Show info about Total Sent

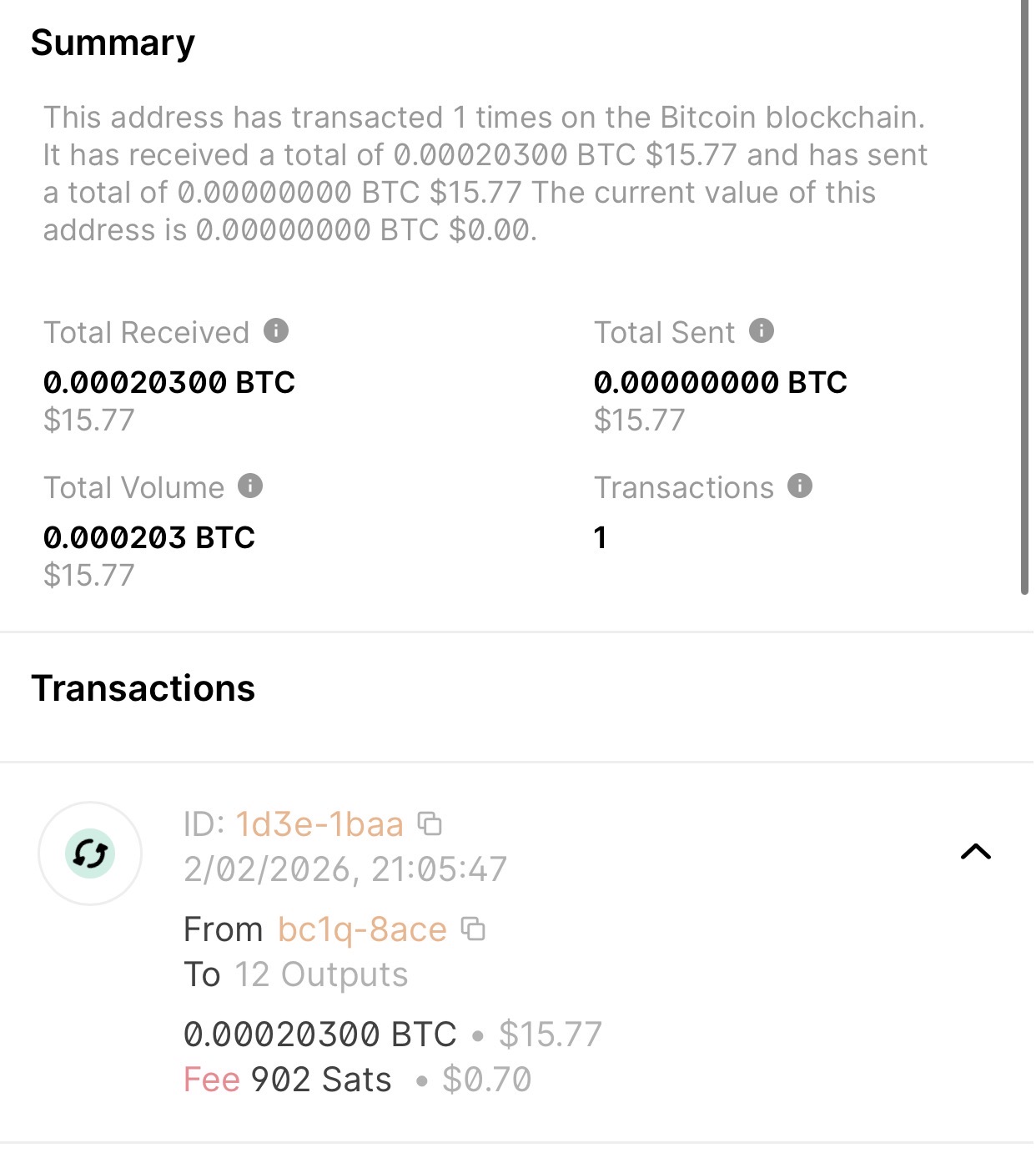[762, 331]
